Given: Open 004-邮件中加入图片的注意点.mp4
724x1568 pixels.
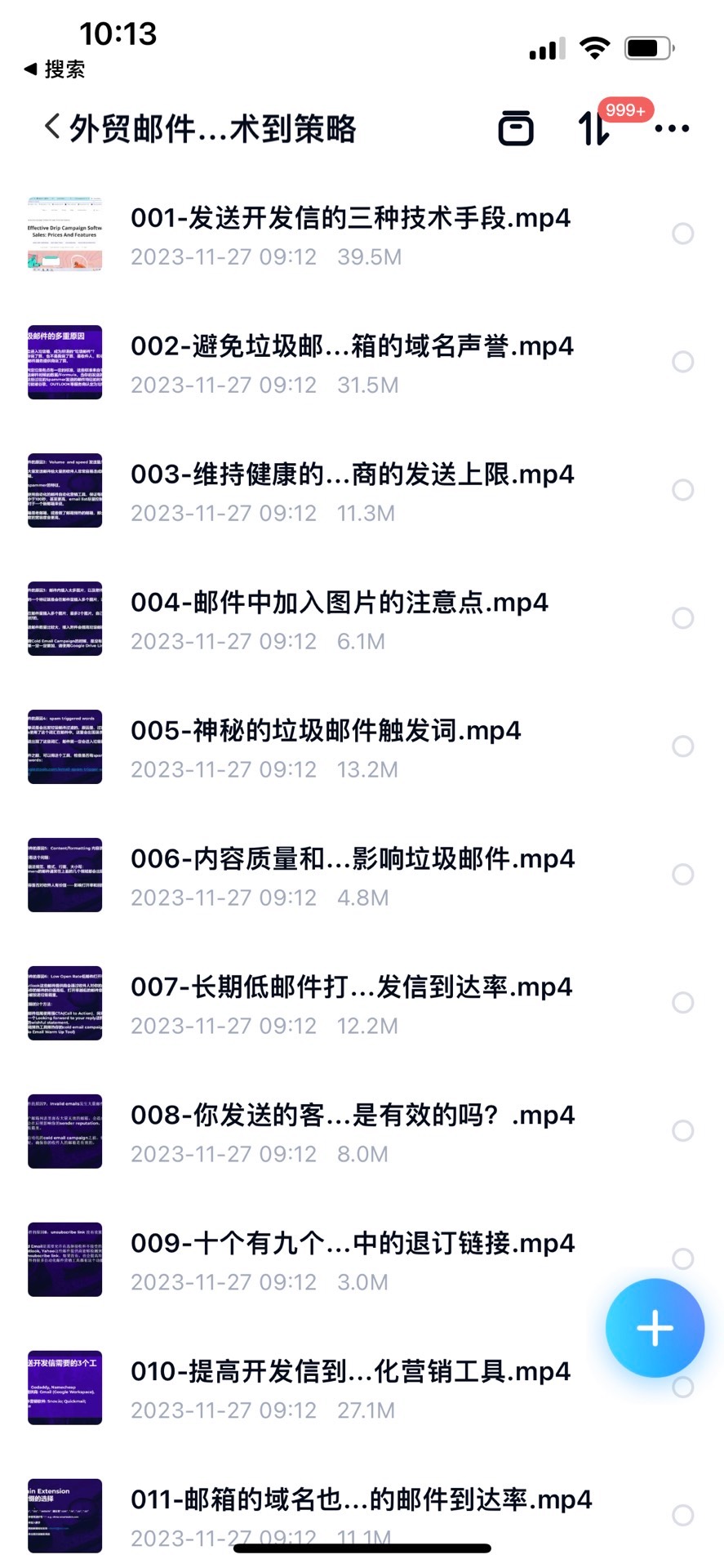Looking at the screenshot, I should [340, 604].
